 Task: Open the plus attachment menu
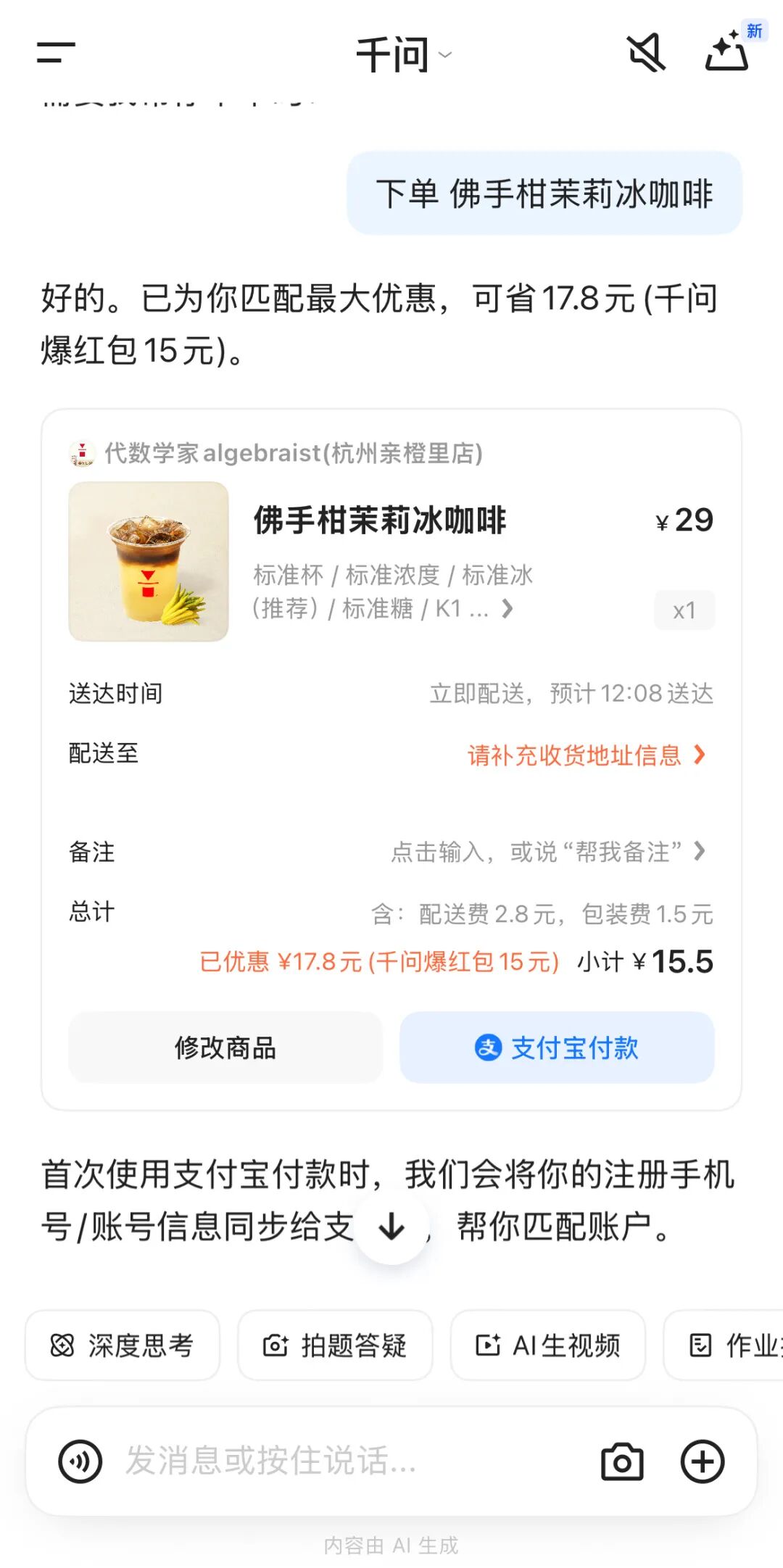[702, 1461]
